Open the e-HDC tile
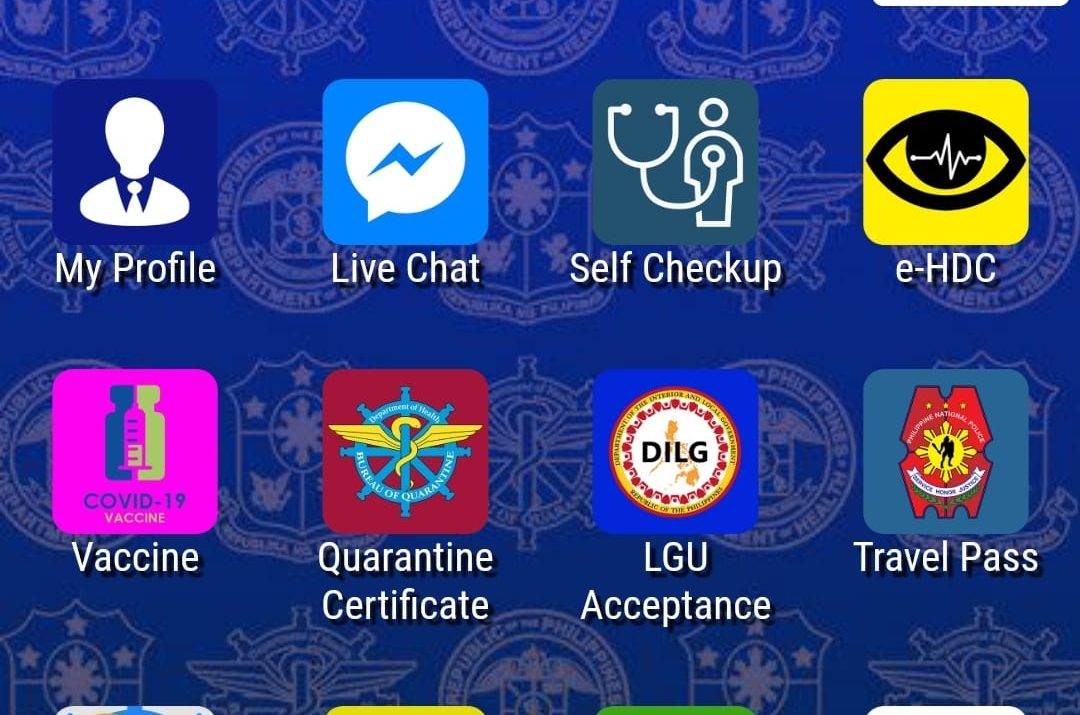 click(x=945, y=163)
